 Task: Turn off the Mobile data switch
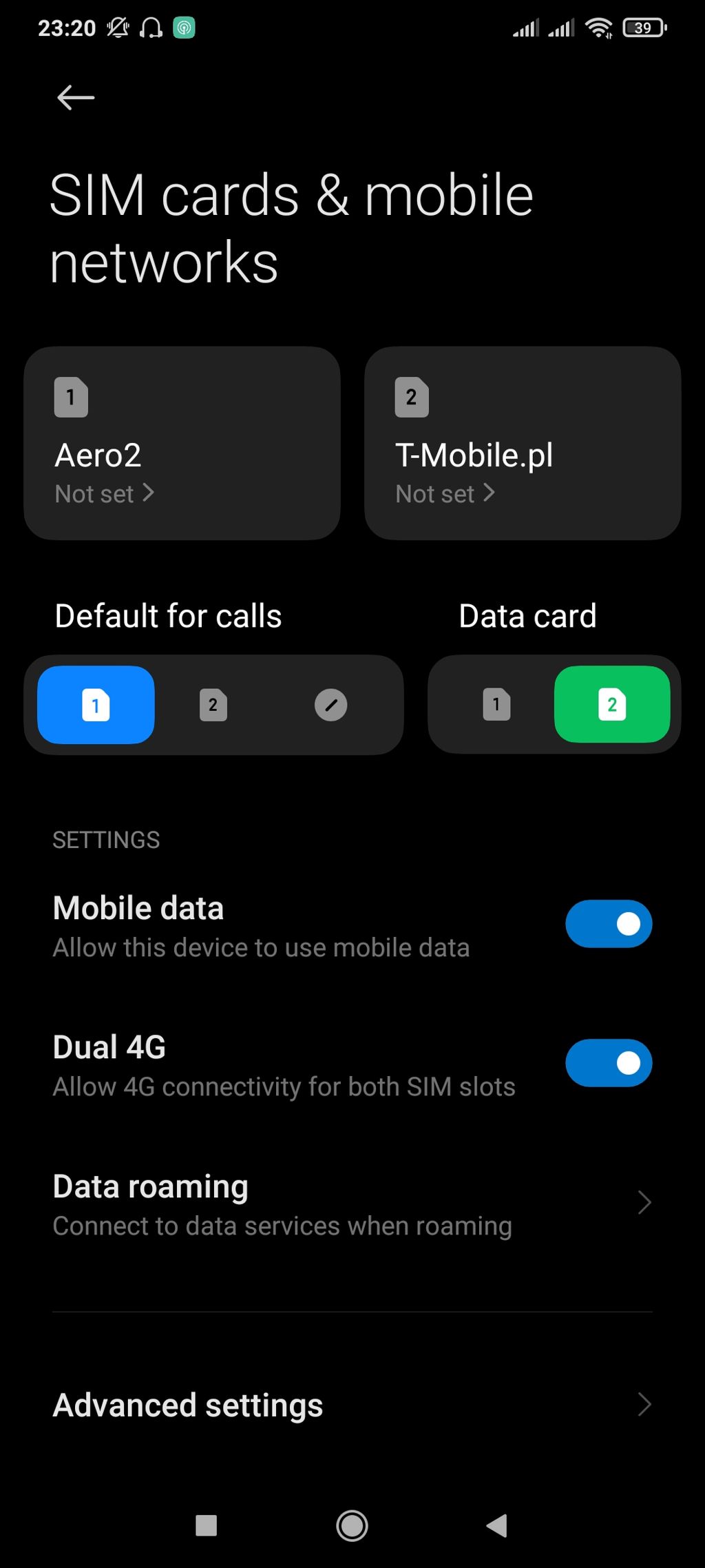click(608, 924)
